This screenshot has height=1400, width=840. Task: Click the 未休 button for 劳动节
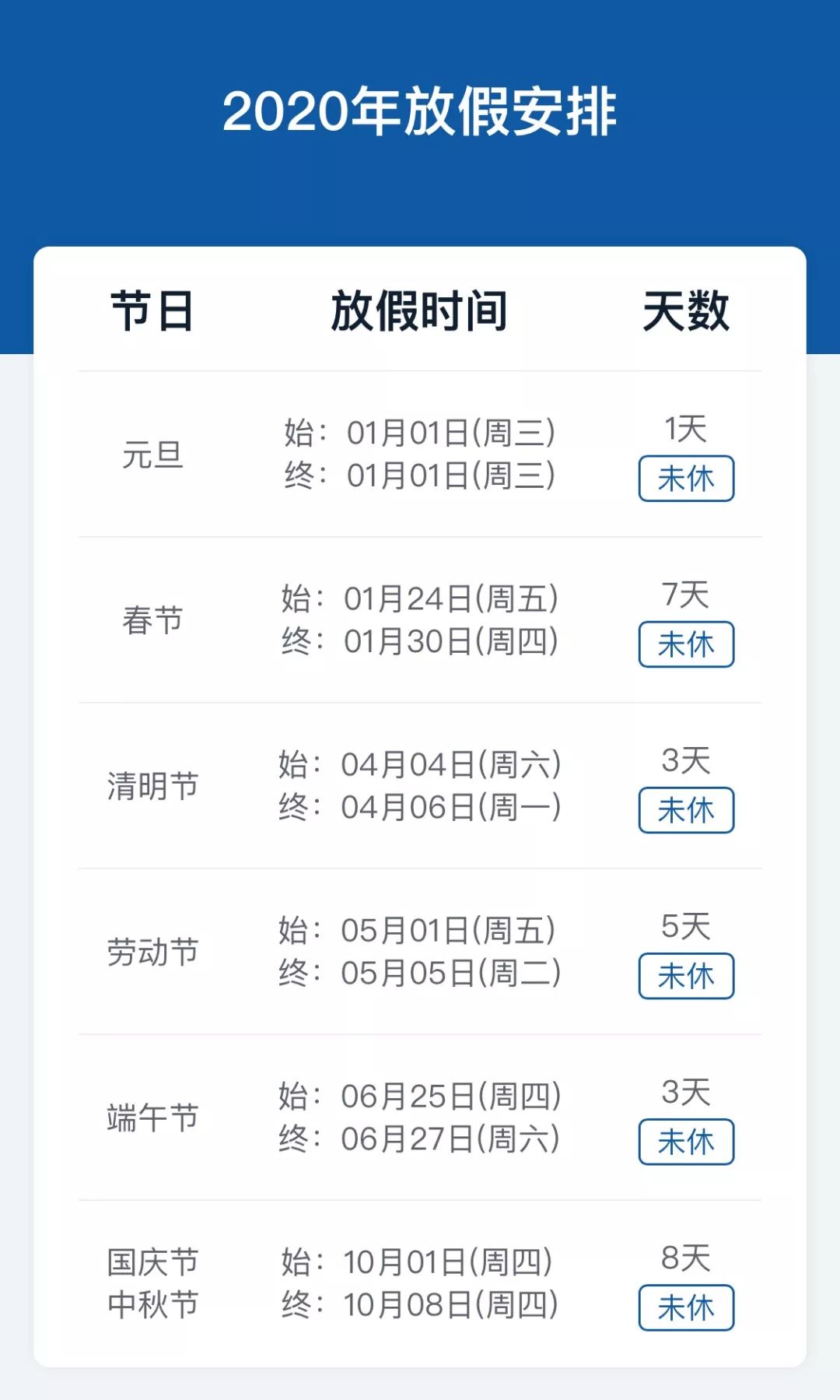pos(687,974)
